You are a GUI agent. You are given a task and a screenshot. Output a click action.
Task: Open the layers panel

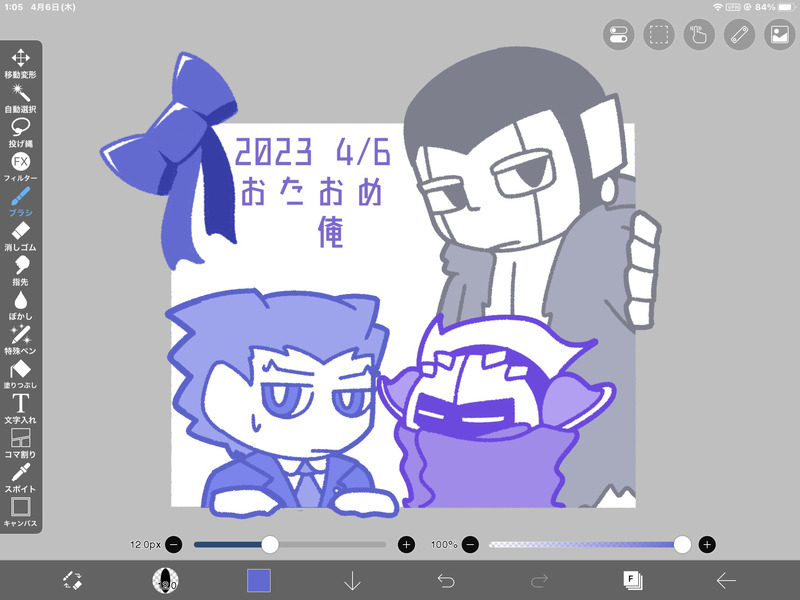(x=632, y=580)
